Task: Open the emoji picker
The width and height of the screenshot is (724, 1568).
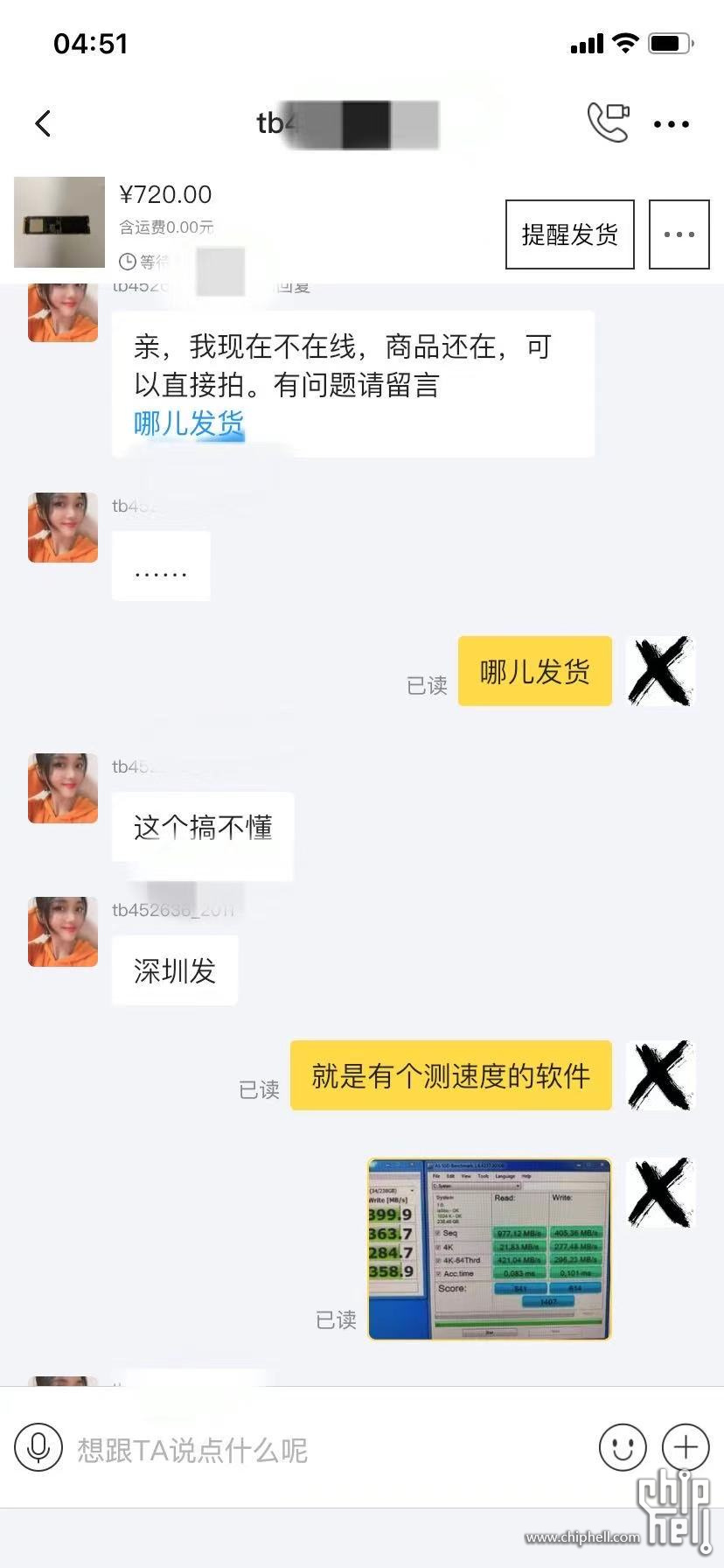Action: 623,1448
